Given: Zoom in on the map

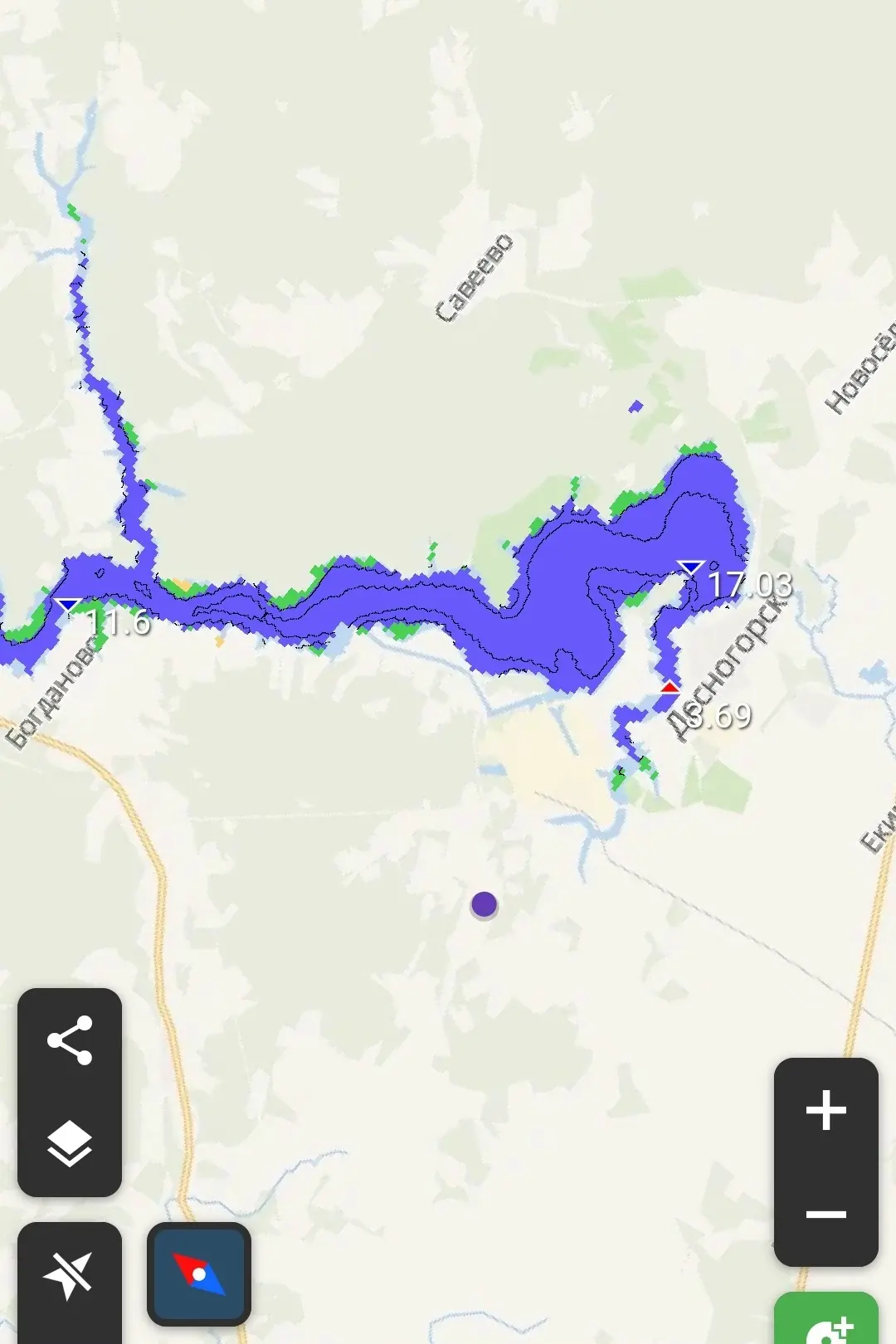Looking at the screenshot, I should coord(825,1110).
